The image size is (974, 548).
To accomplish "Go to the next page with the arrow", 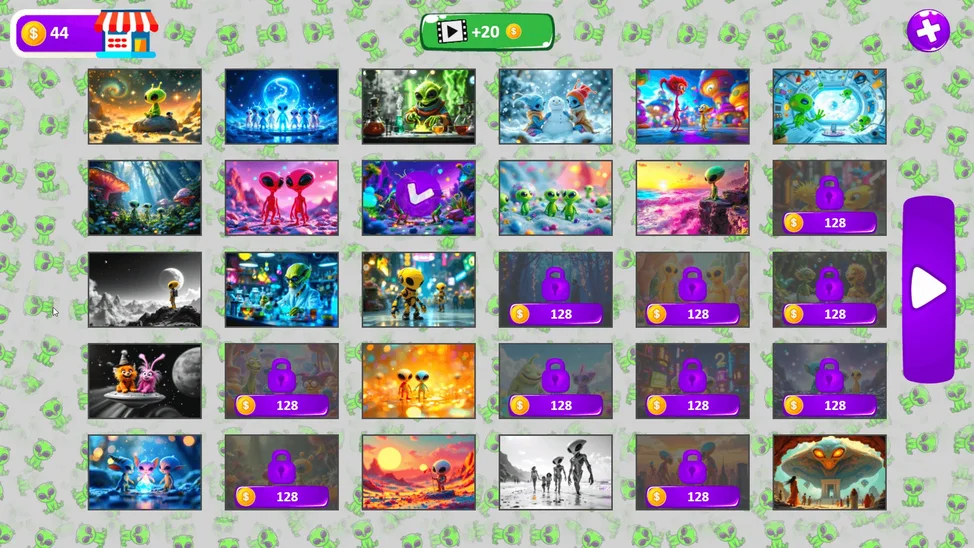I will [x=928, y=290].
